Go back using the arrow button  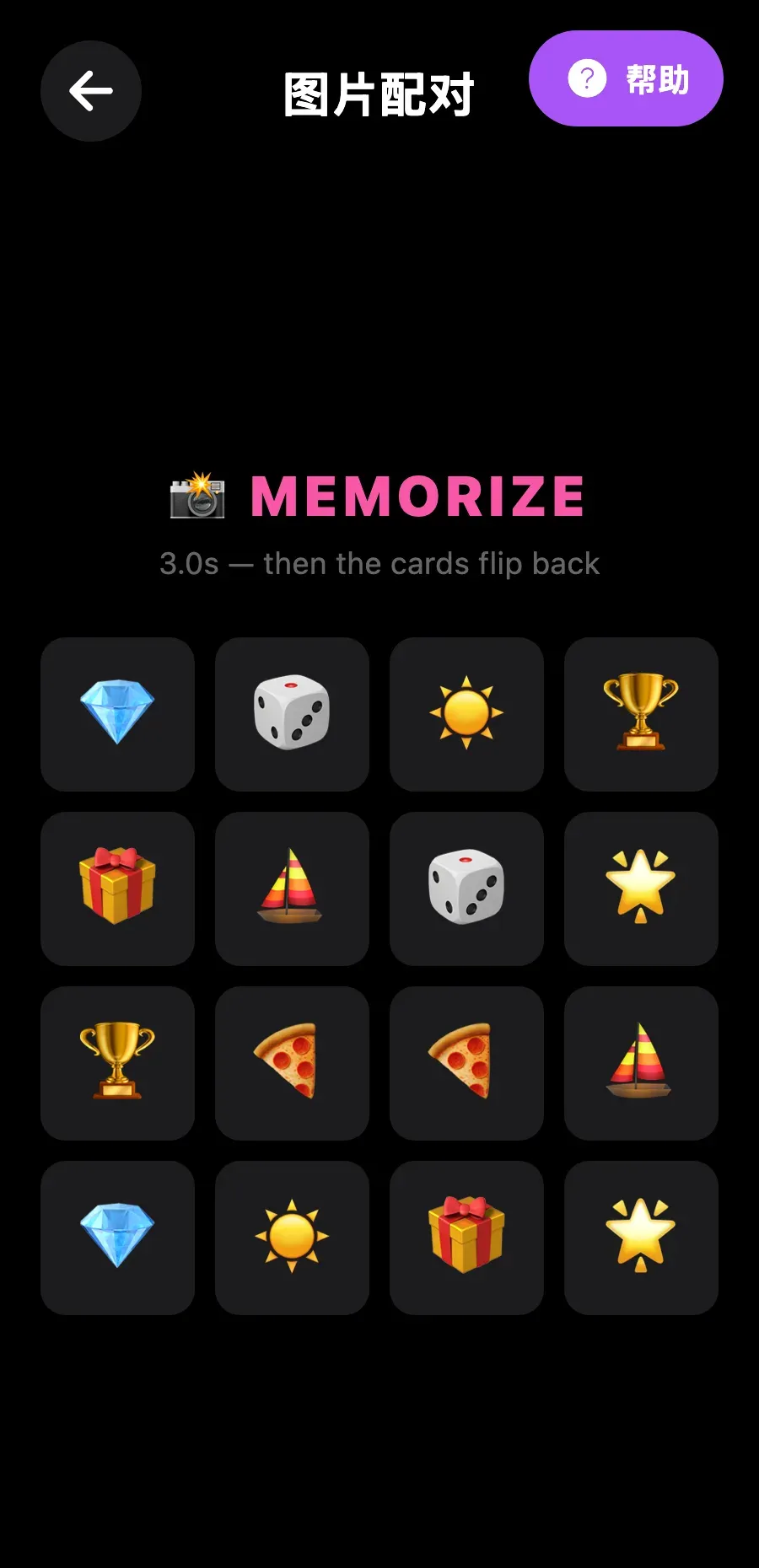pos(91,91)
